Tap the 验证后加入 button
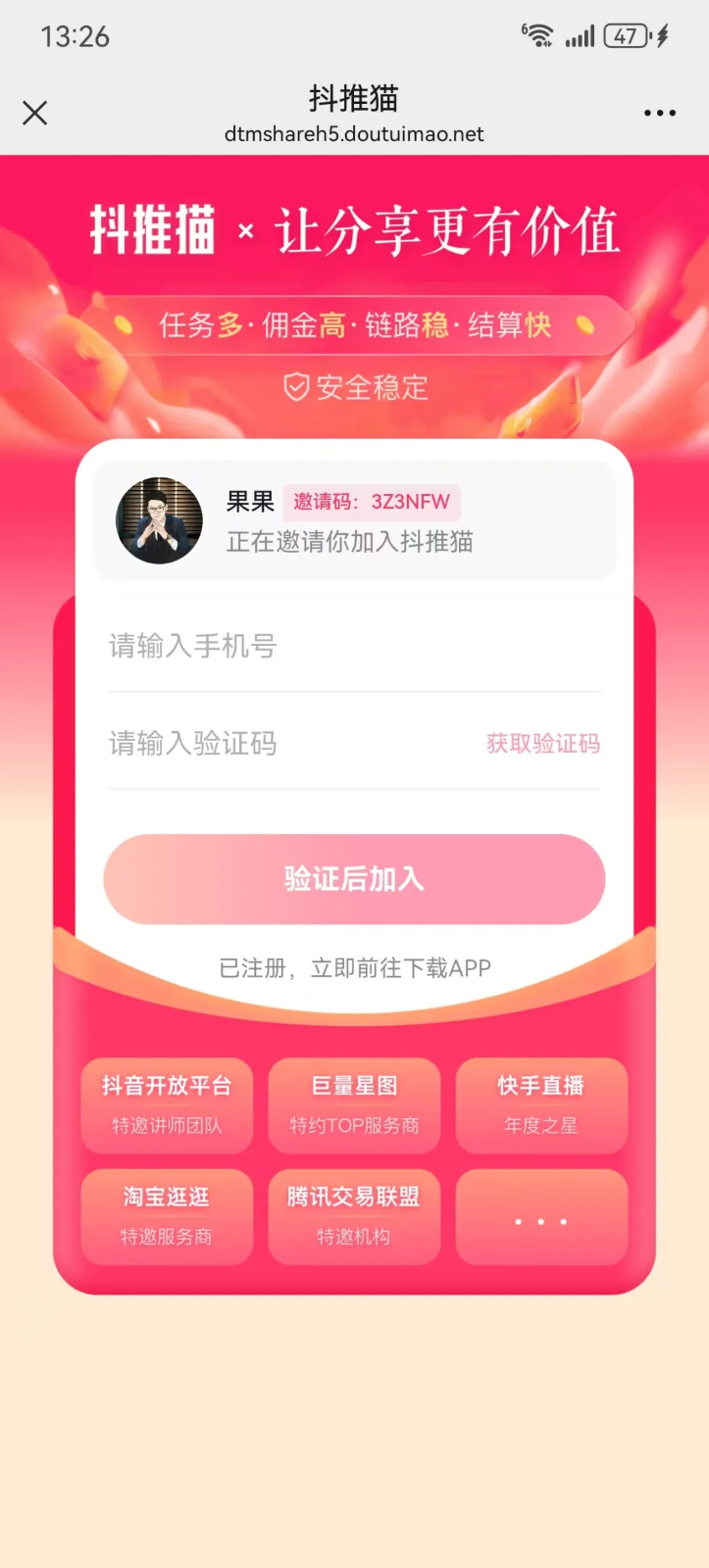 (x=354, y=879)
